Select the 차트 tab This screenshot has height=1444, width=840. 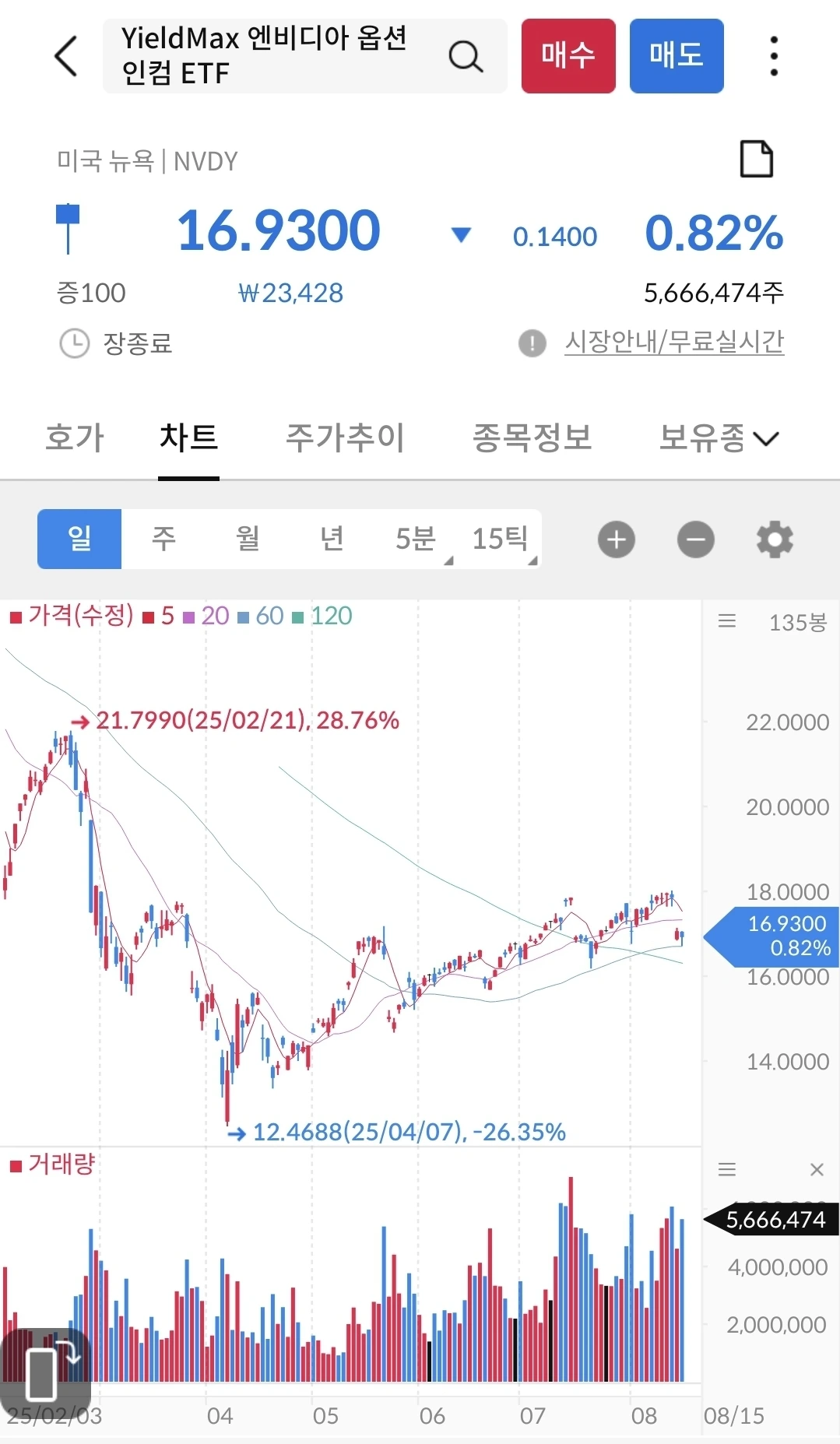(x=188, y=437)
